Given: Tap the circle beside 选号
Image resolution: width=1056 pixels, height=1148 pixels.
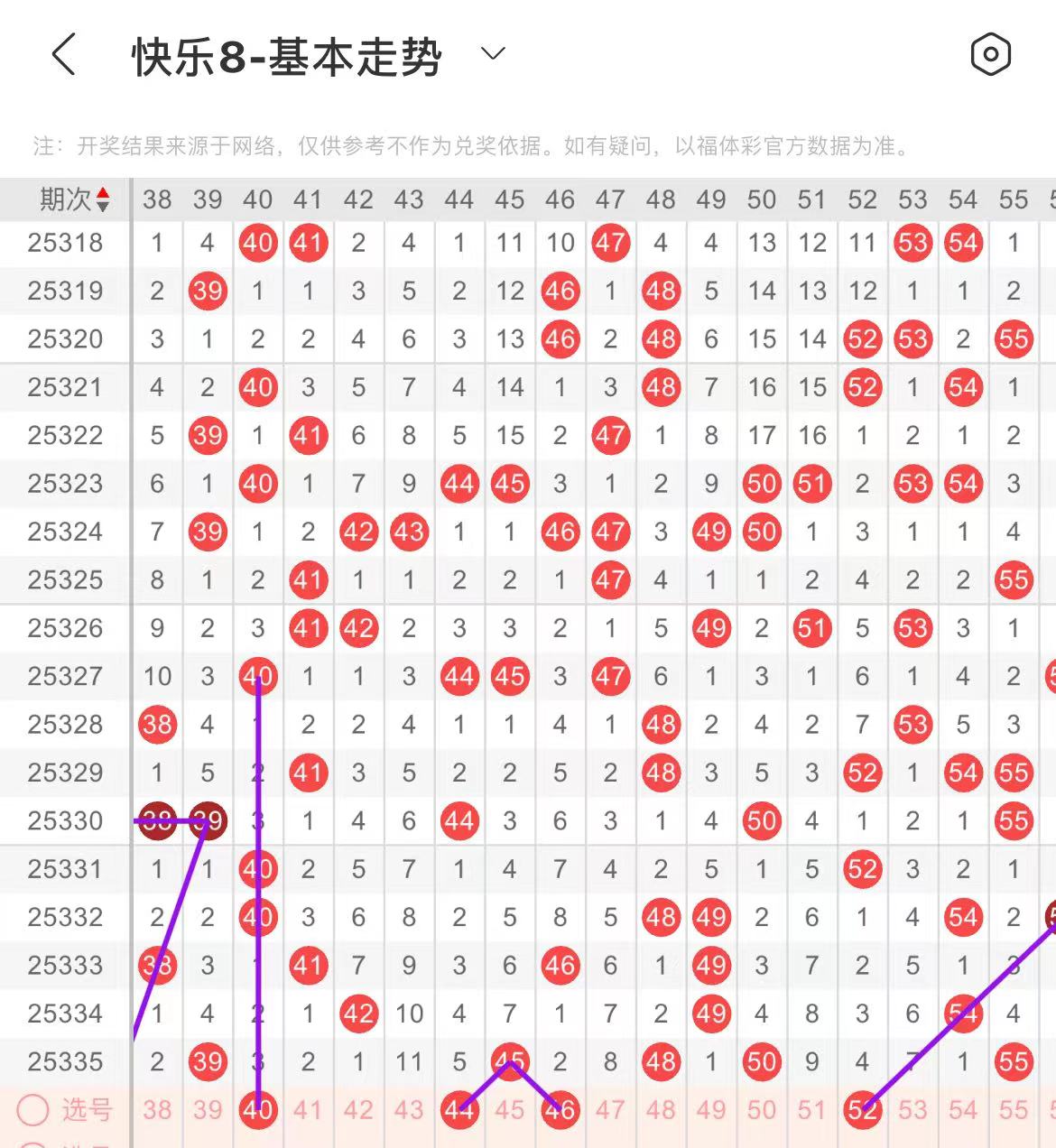Looking at the screenshot, I should click(x=33, y=1110).
